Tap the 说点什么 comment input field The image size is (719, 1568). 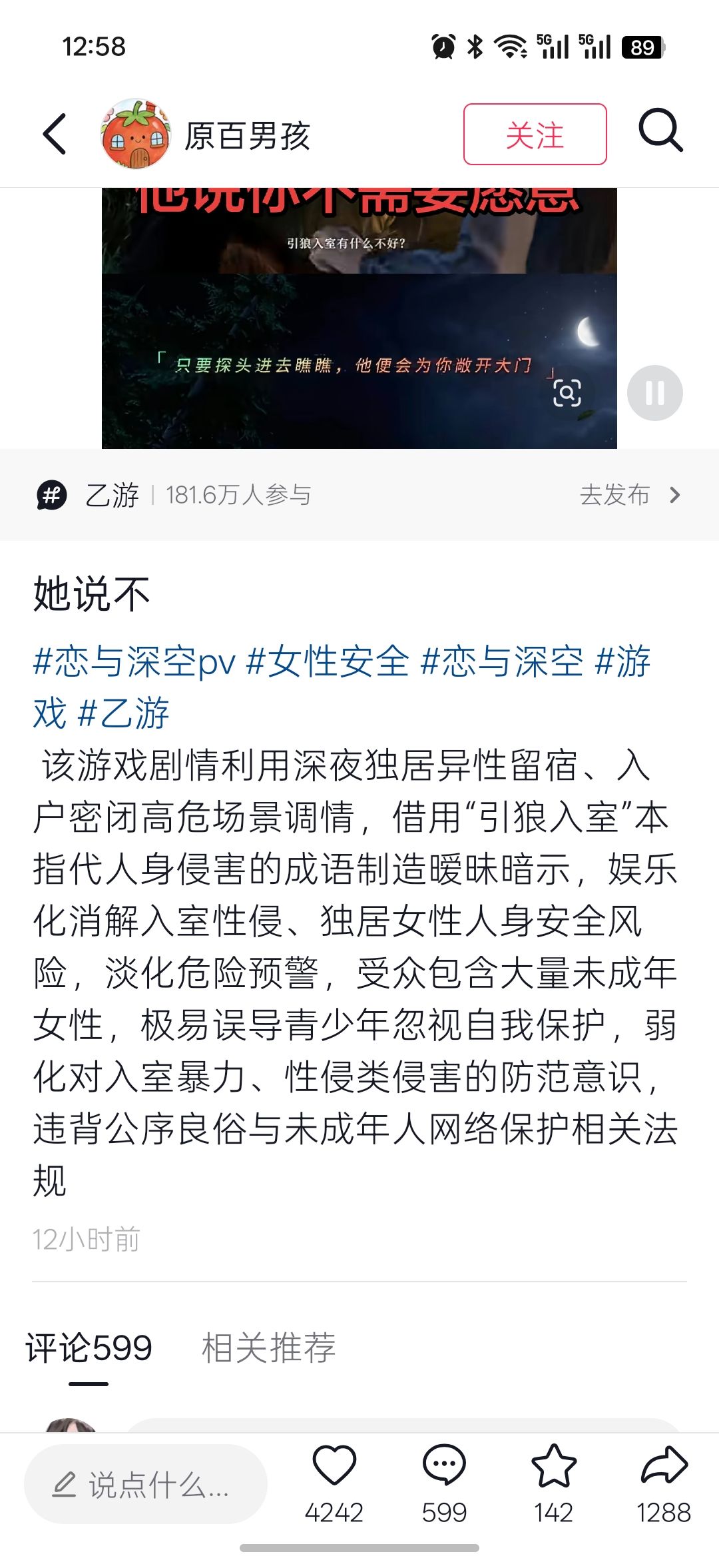click(146, 1484)
